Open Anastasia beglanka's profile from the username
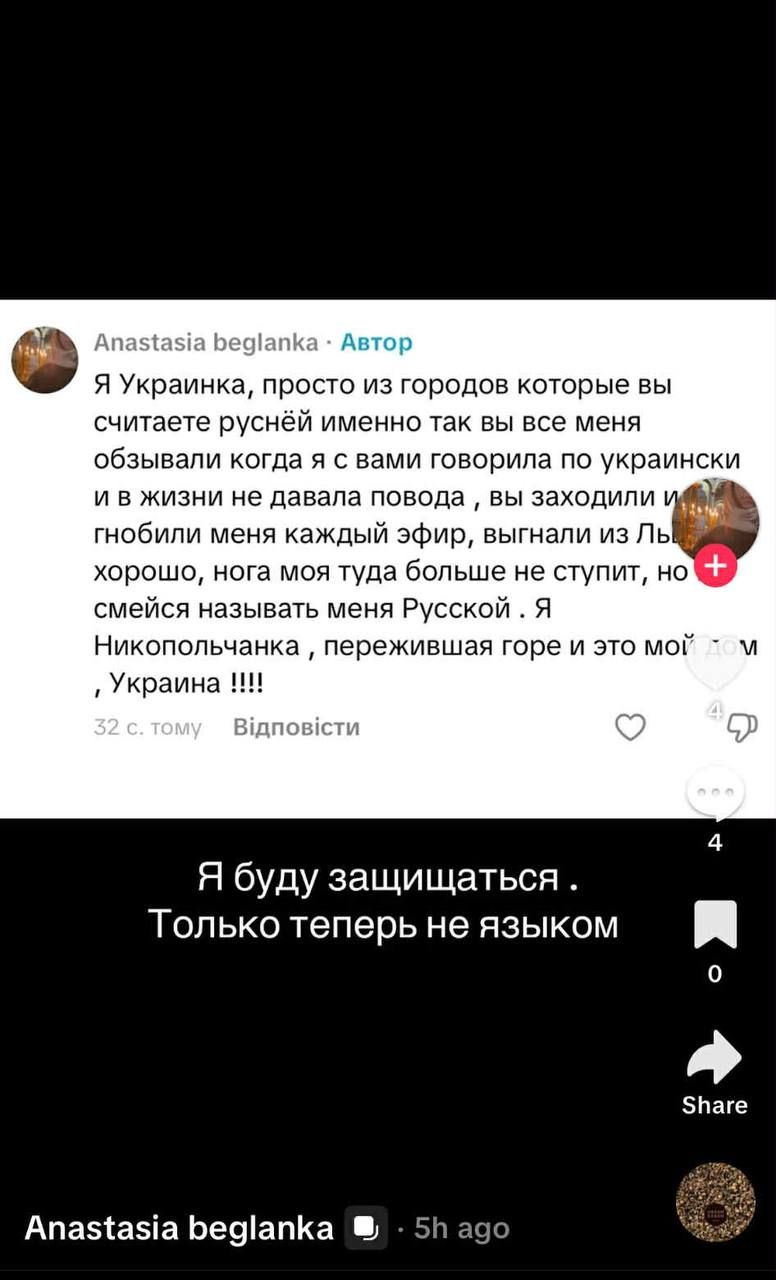776x1280 pixels. (179, 1228)
